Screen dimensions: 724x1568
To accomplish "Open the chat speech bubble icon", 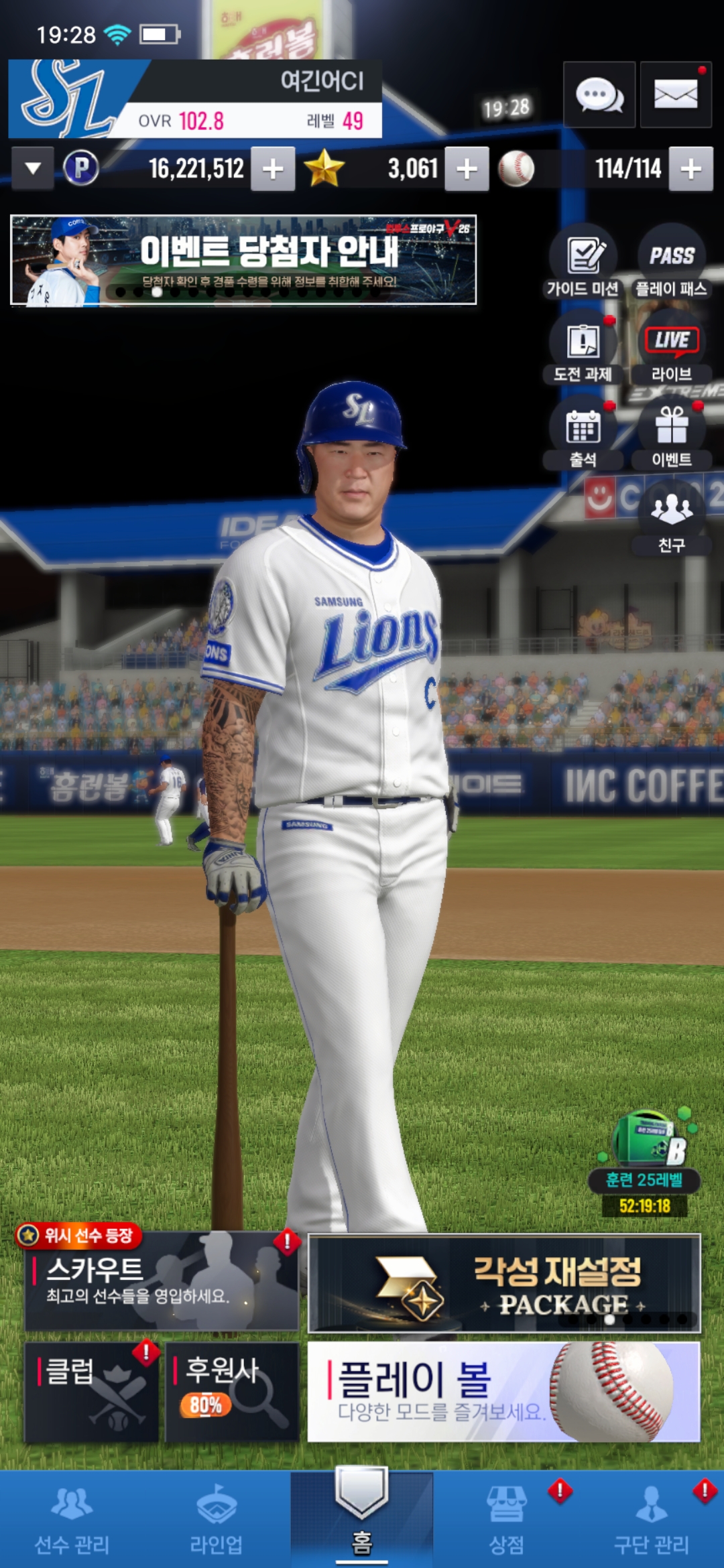I will tap(599, 94).
